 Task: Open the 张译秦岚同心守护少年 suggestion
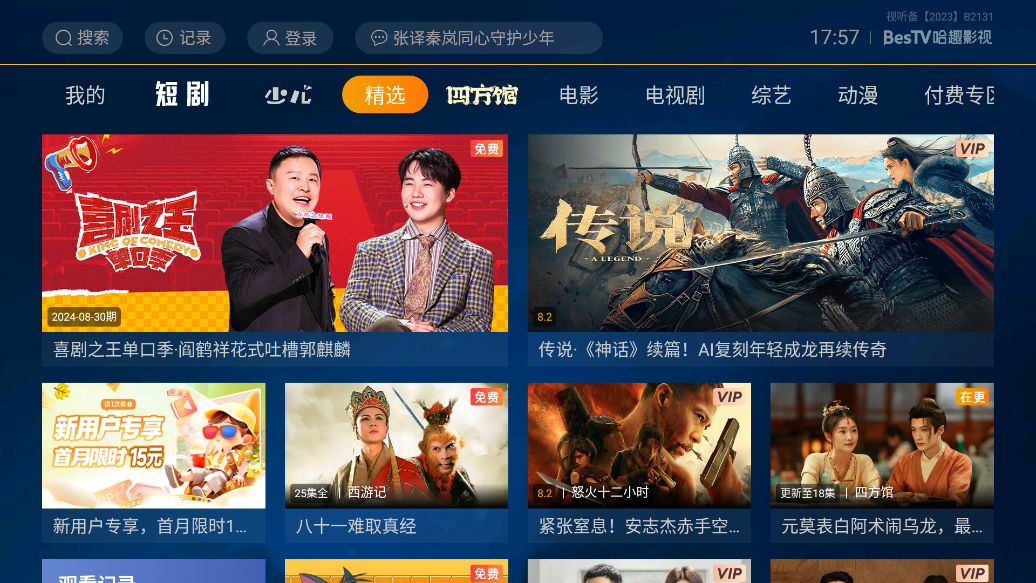pyautogui.click(x=478, y=38)
